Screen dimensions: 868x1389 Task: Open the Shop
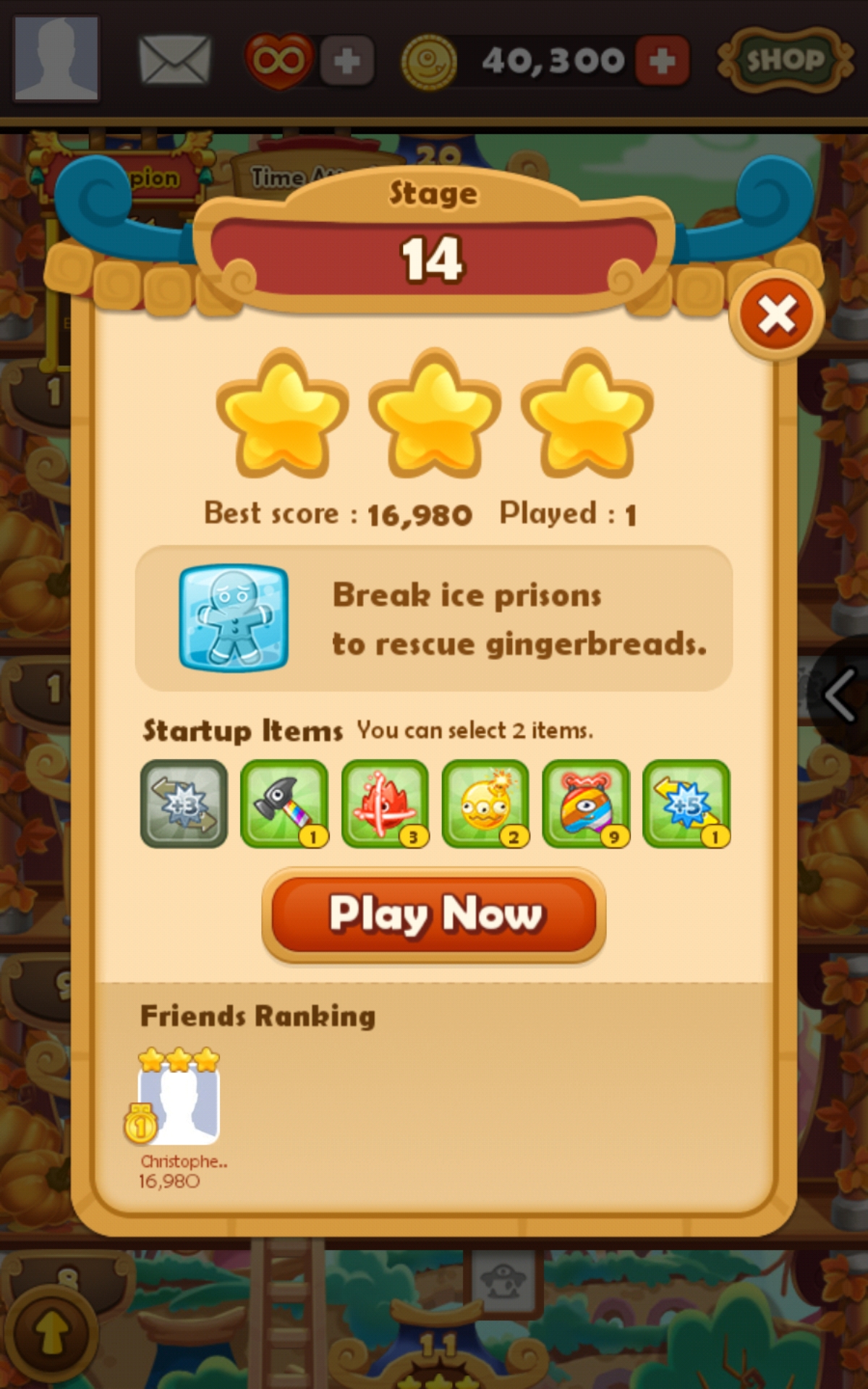click(785, 60)
